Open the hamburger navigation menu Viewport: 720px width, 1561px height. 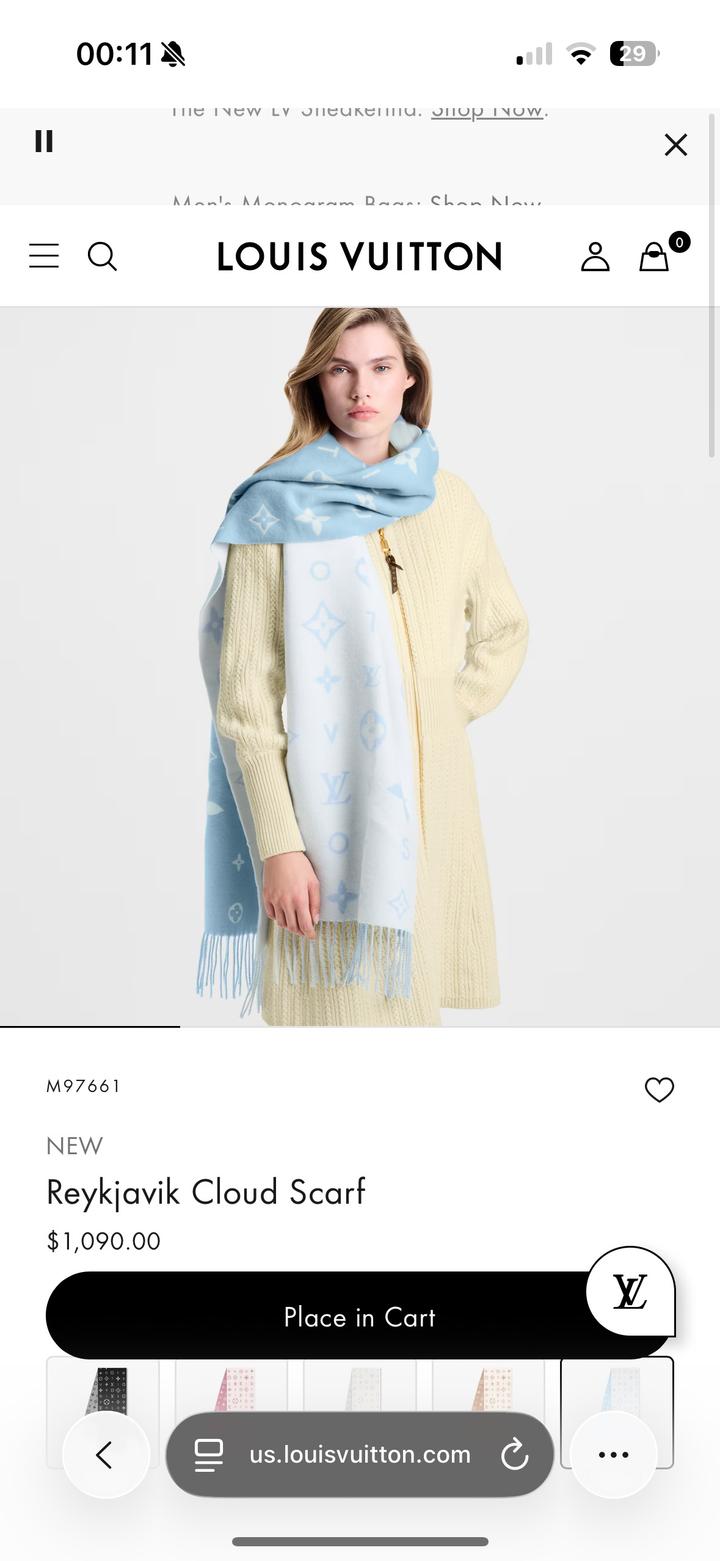click(x=44, y=256)
